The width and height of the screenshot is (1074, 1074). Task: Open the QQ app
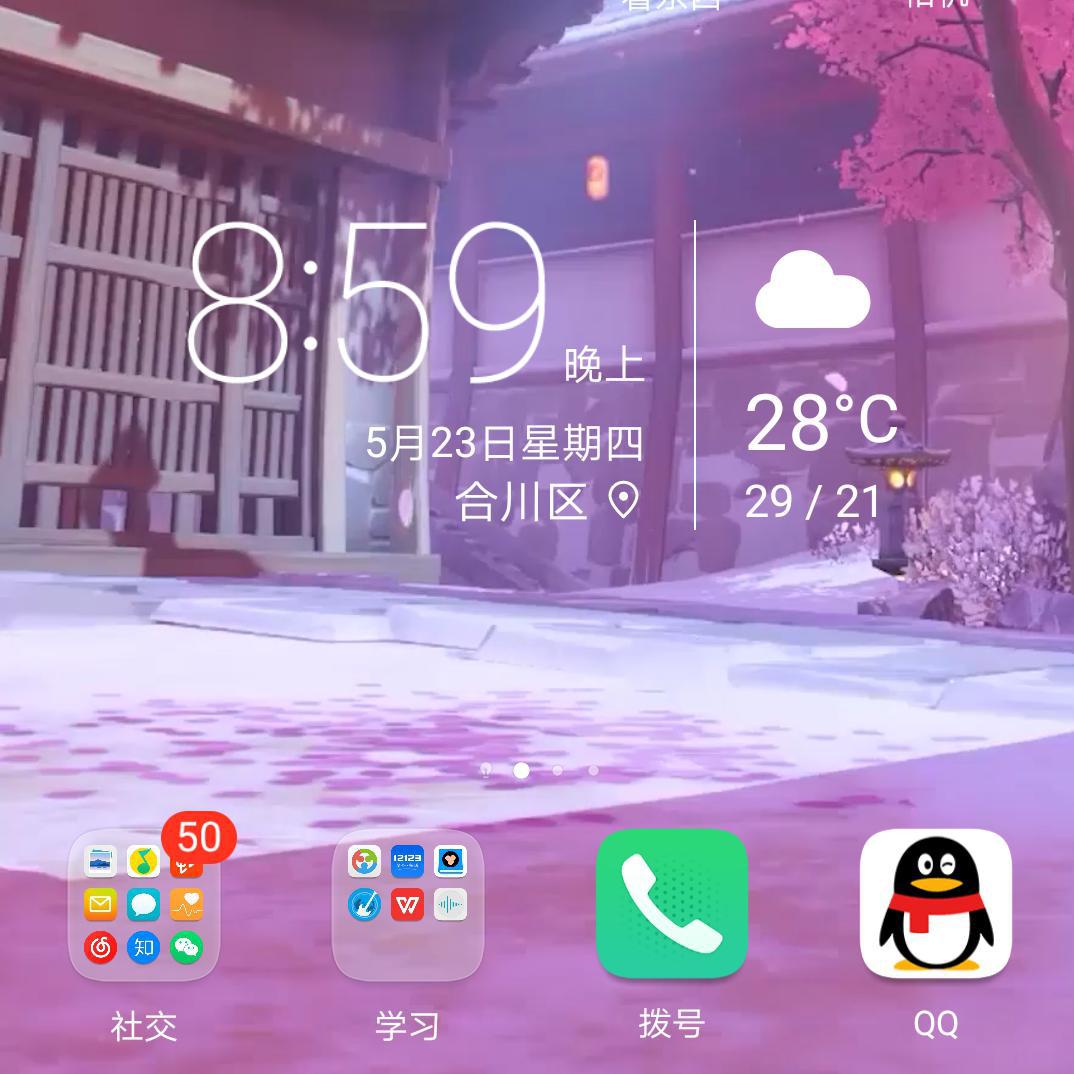(x=935, y=905)
